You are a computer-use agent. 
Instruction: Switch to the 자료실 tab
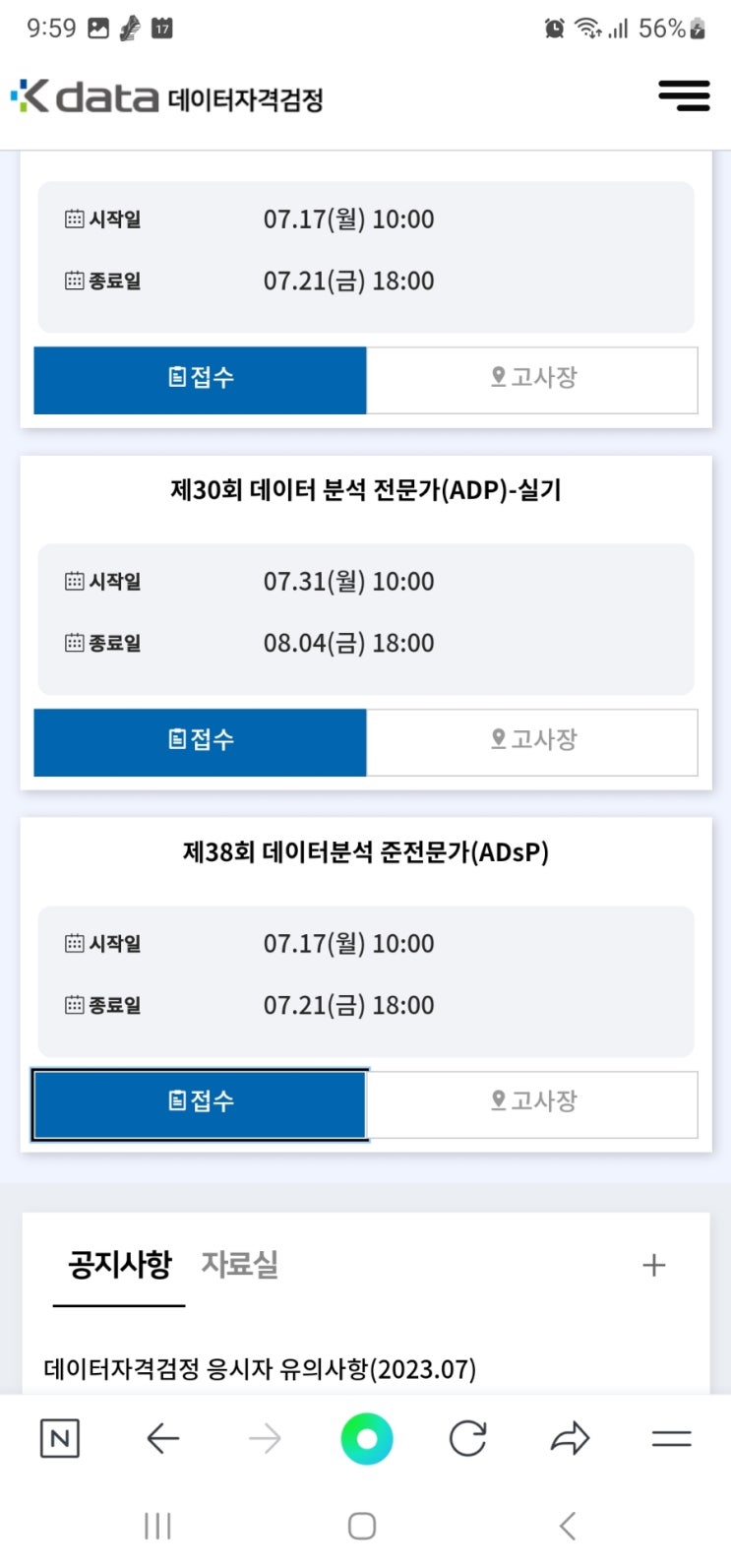(x=239, y=1267)
